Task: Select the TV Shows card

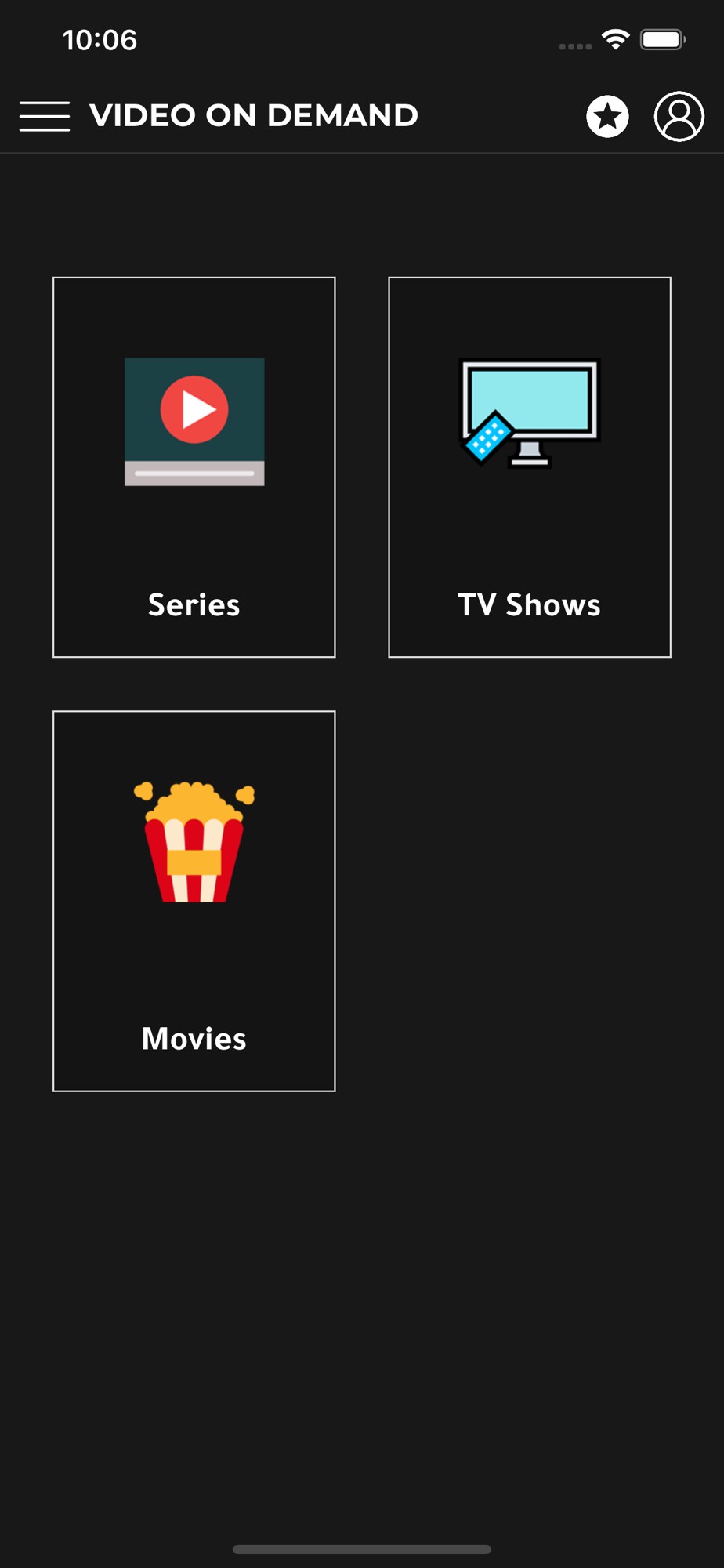Action: point(530,467)
